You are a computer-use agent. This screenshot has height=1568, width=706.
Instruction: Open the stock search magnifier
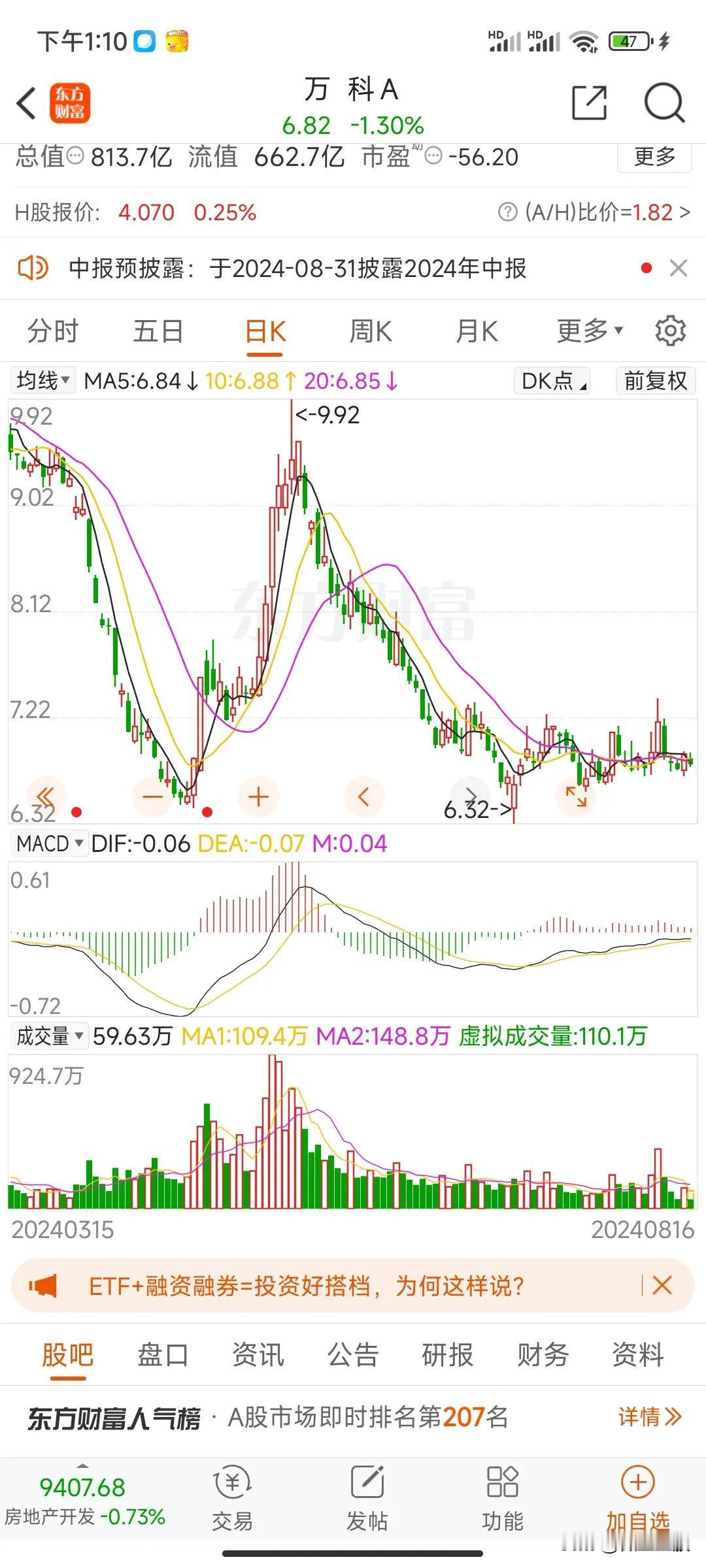pyautogui.click(x=664, y=103)
